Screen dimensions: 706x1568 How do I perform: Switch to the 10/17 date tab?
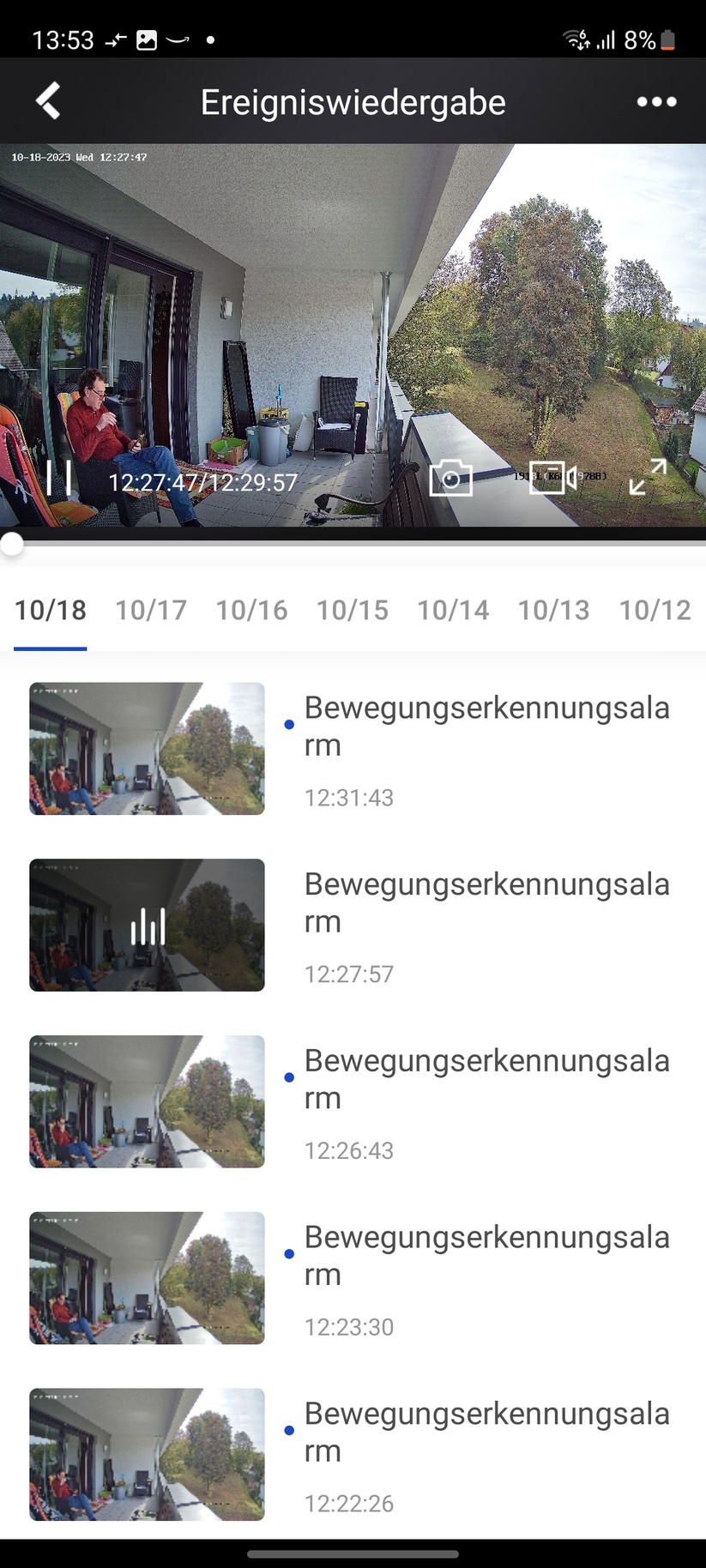pyautogui.click(x=151, y=610)
